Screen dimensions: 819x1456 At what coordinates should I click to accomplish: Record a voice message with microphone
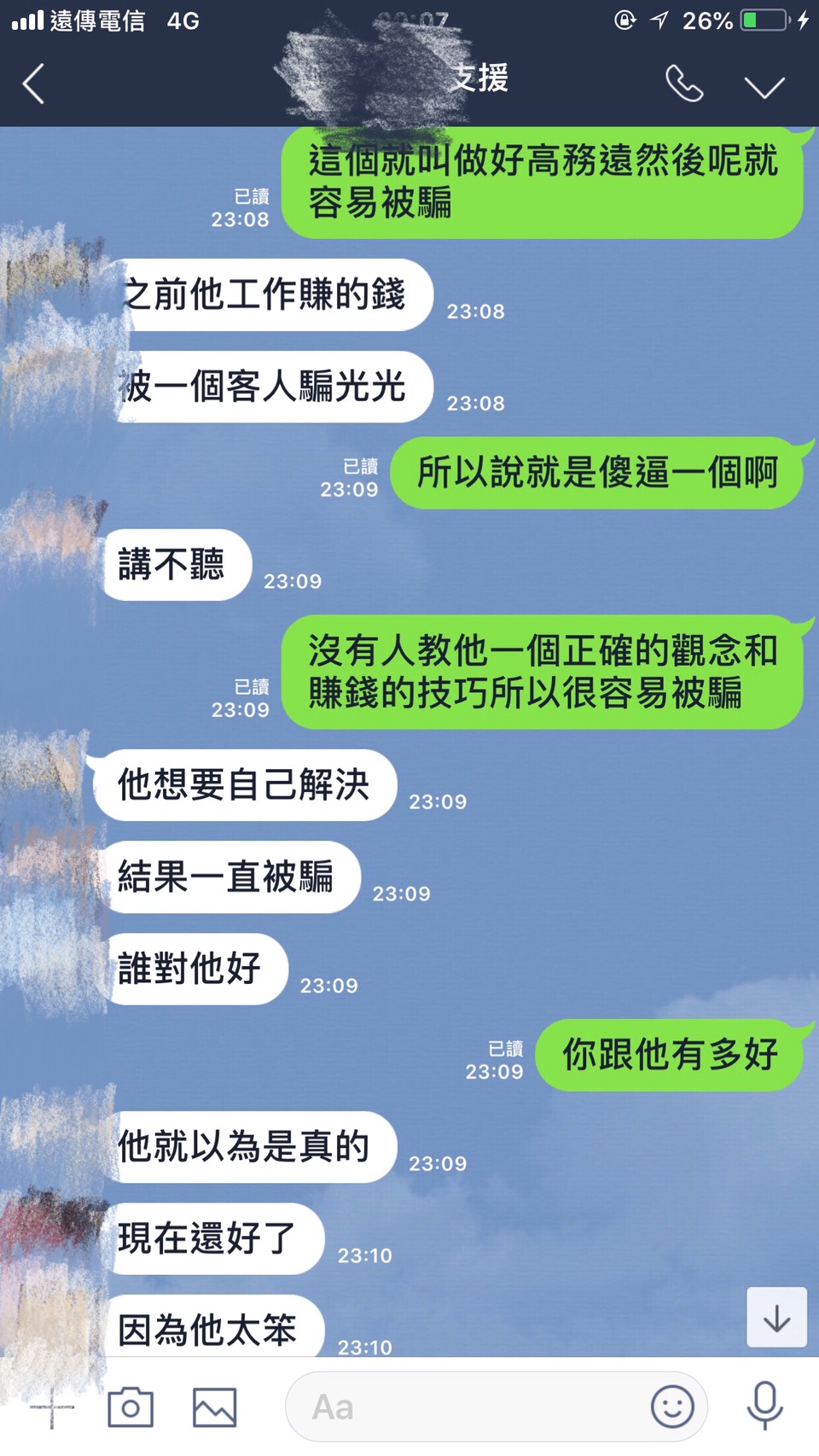pyautogui.click(x=765, y=1406)
